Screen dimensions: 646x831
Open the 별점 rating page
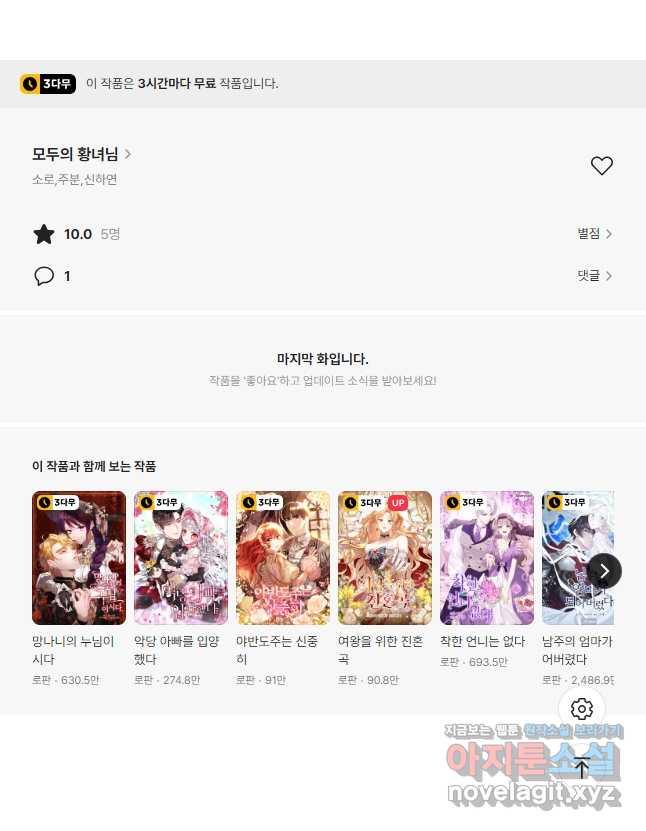click(594, 234)
